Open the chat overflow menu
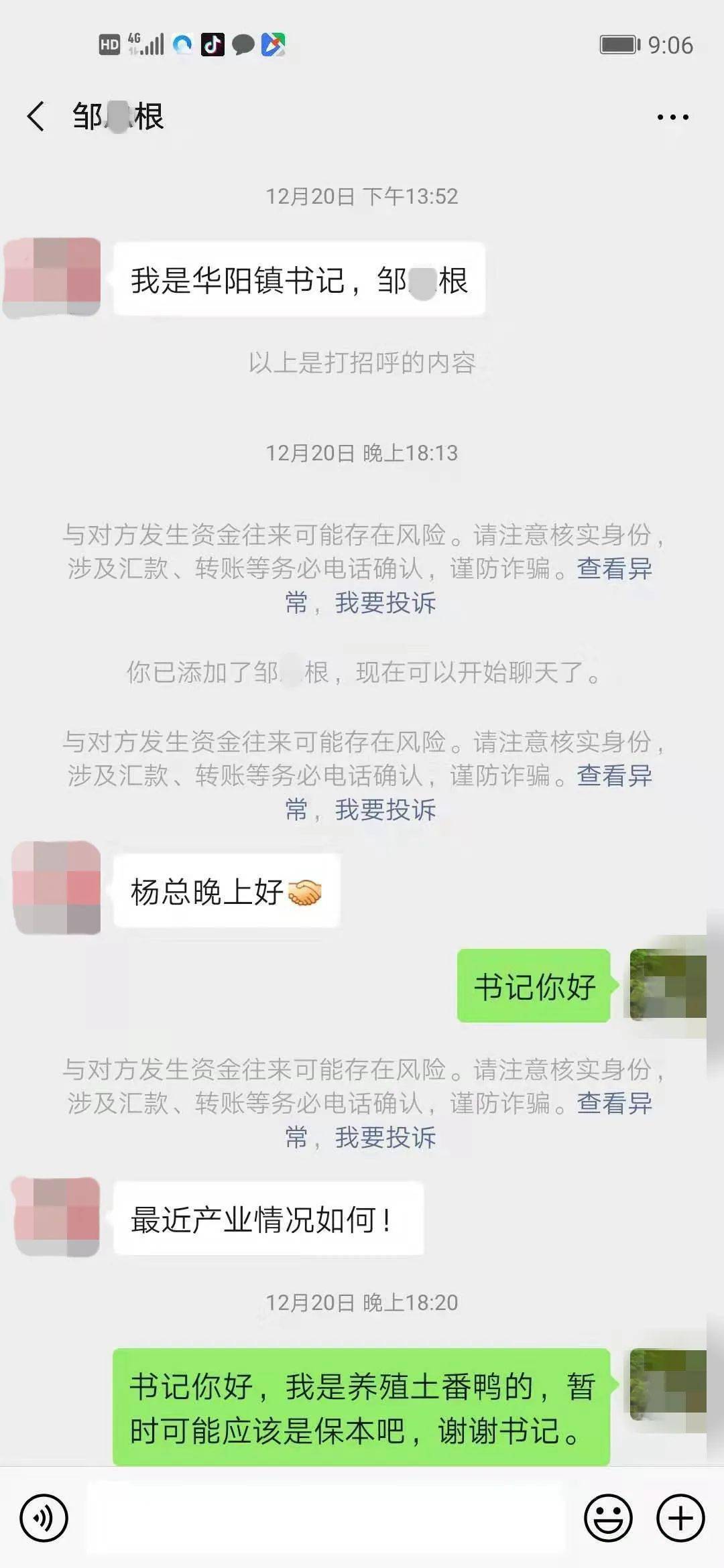 (672, 117)
